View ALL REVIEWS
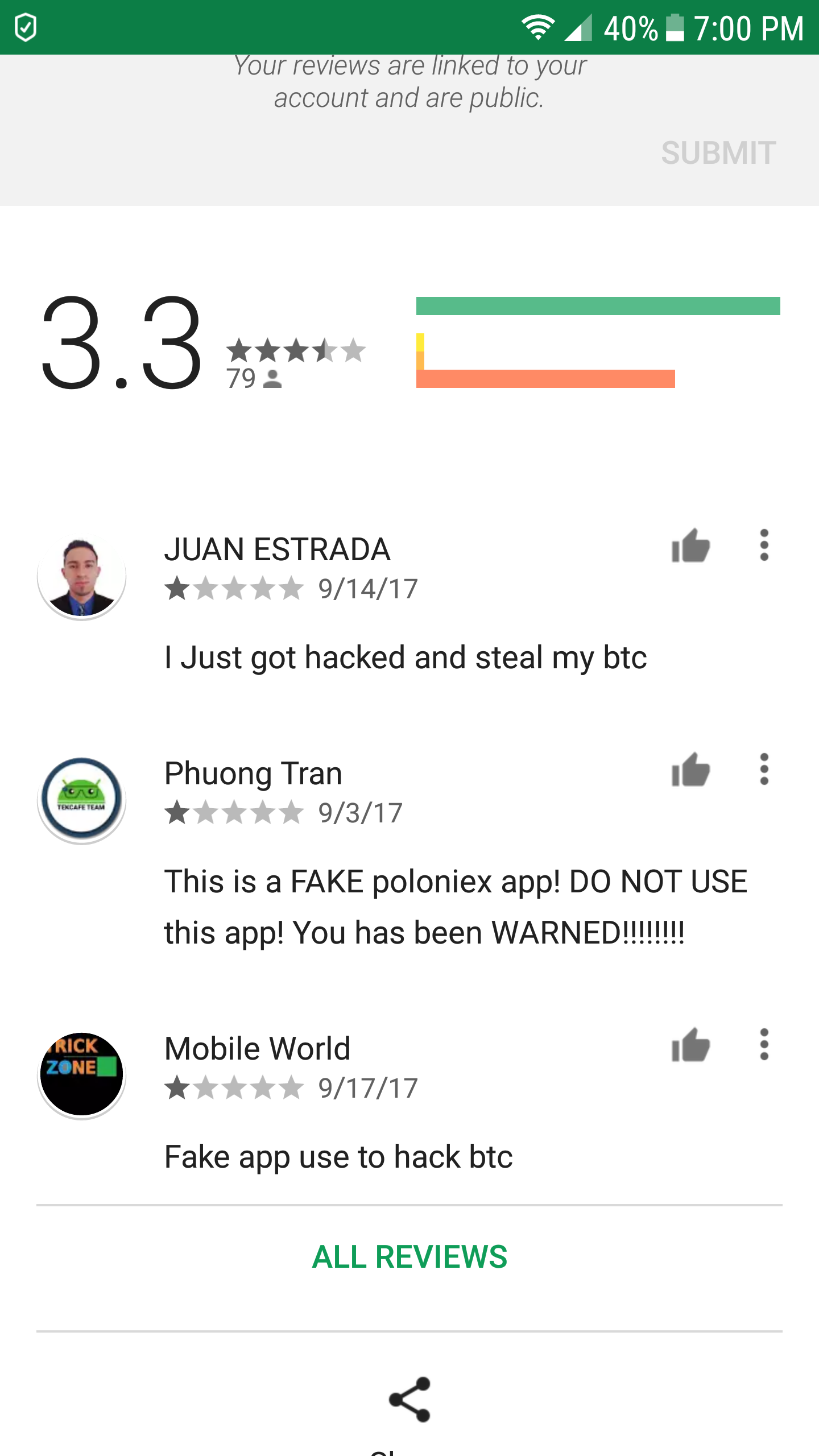The image size is (819, 1456). coord(409,1257)
